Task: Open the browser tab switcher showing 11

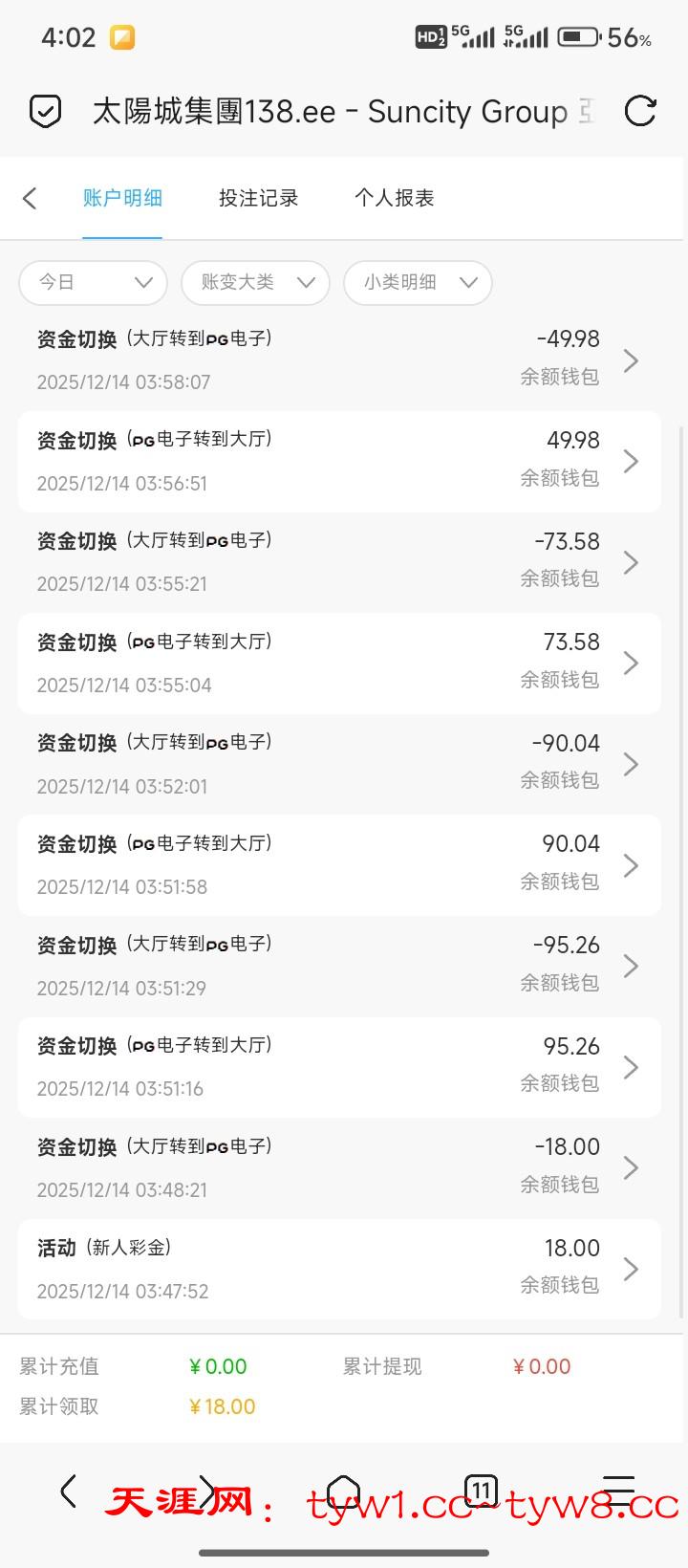Action: (481, 1491)
